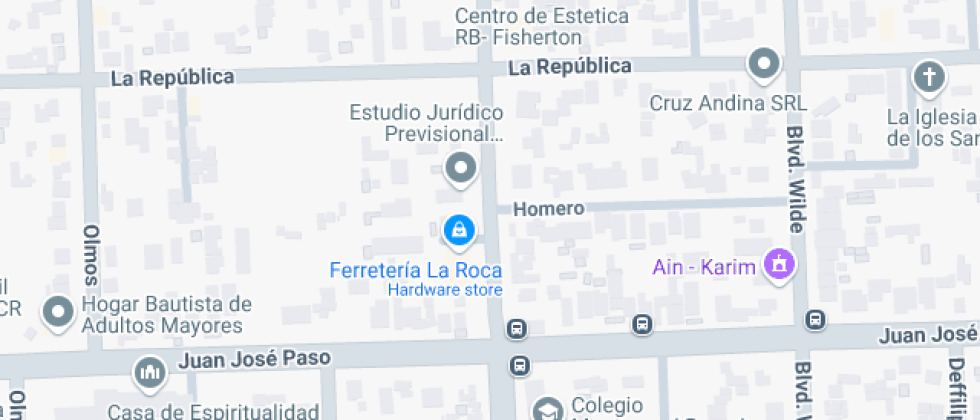Open the Ain - Karim place marker
Screen dimensions: 980x420
click(x=777, y=265)
